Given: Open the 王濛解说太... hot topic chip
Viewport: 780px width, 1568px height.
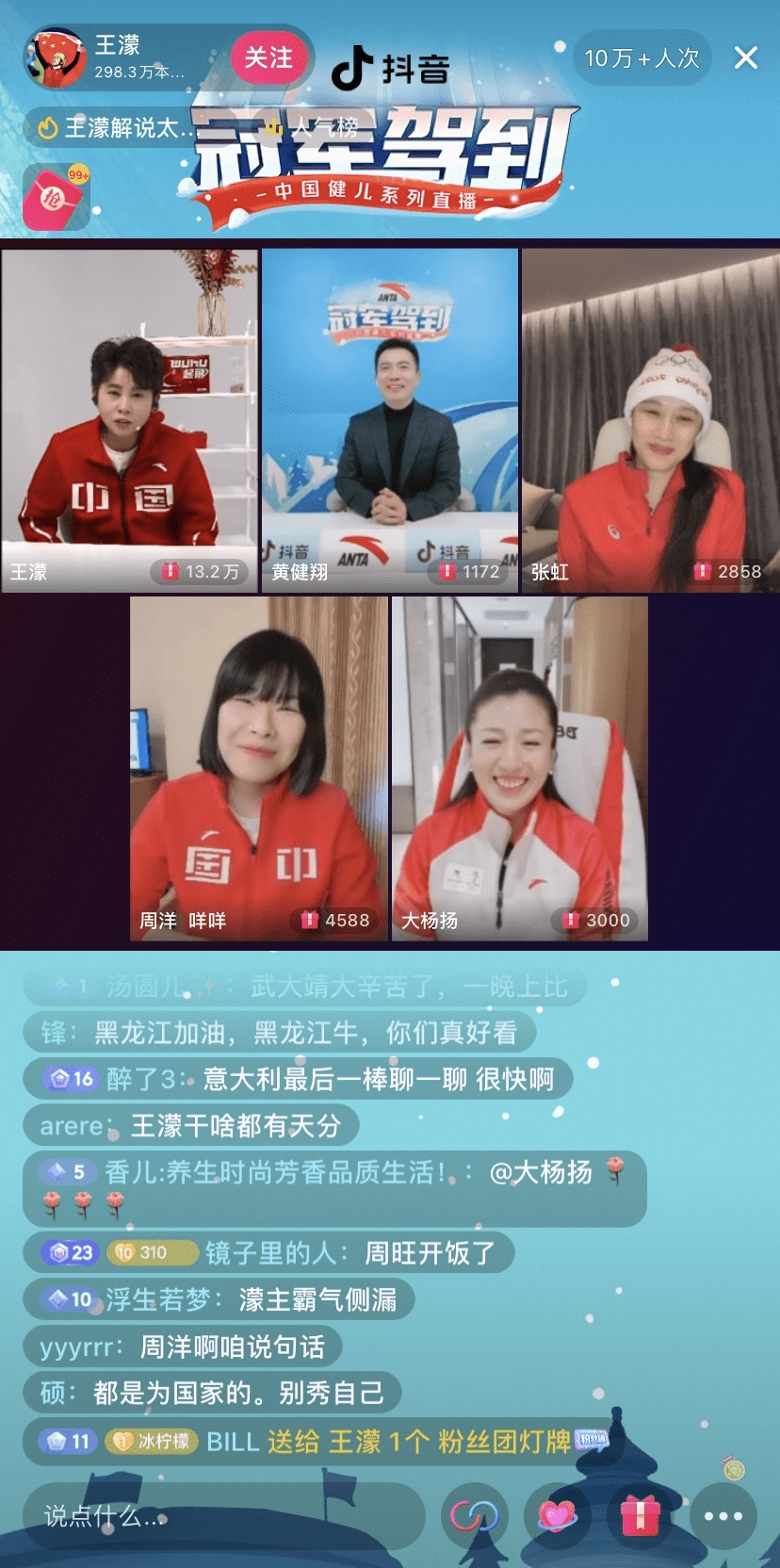Looking at the screenshot, I should (113, 127).
